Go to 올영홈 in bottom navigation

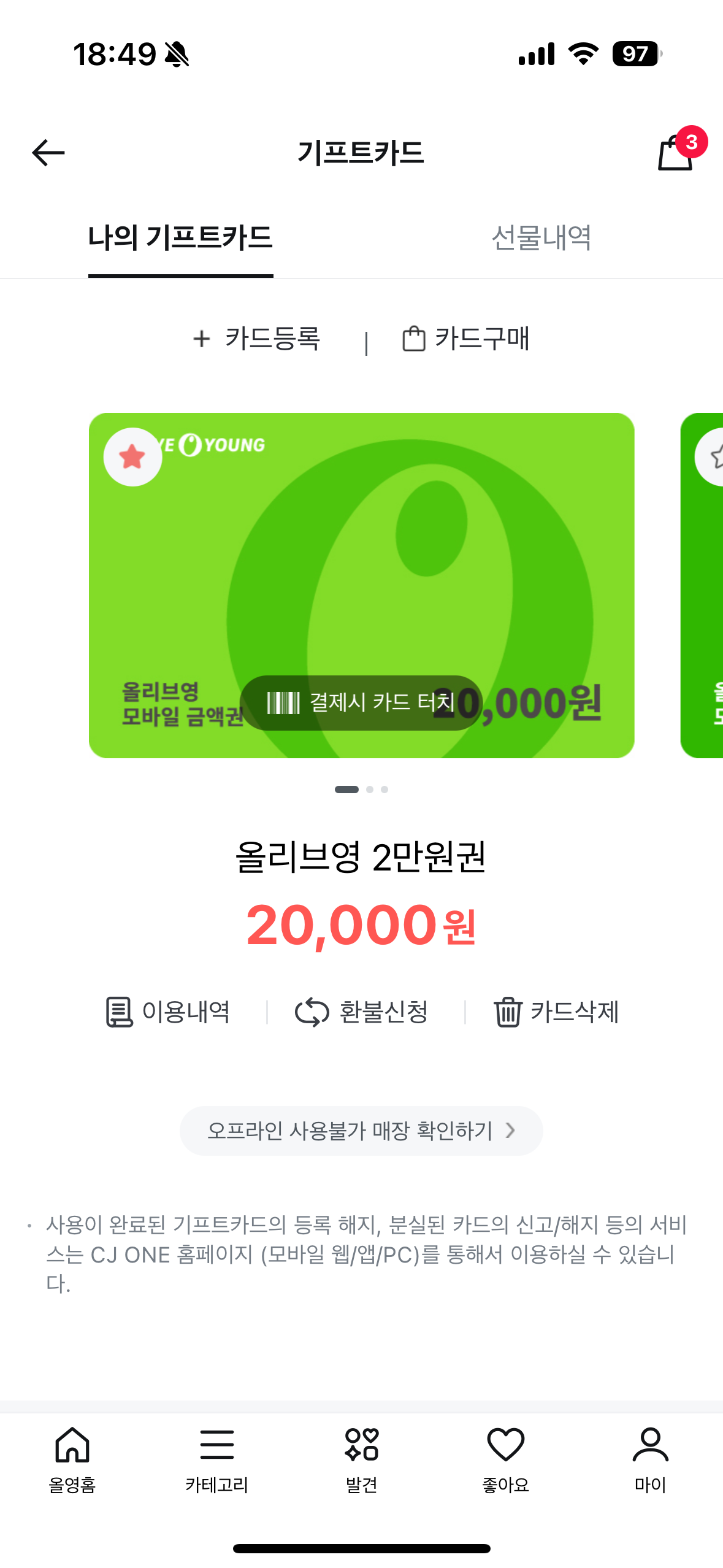coord(72,1460)
